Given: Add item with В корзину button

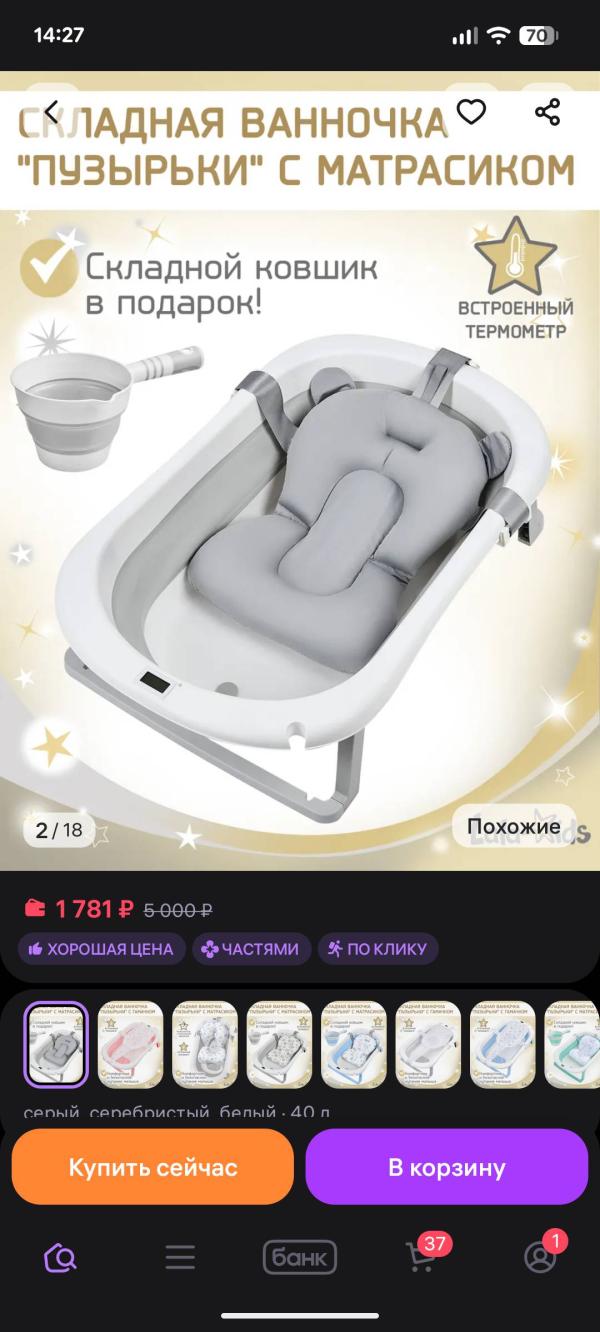Looking at the screenshot, I should [446, 1167].
